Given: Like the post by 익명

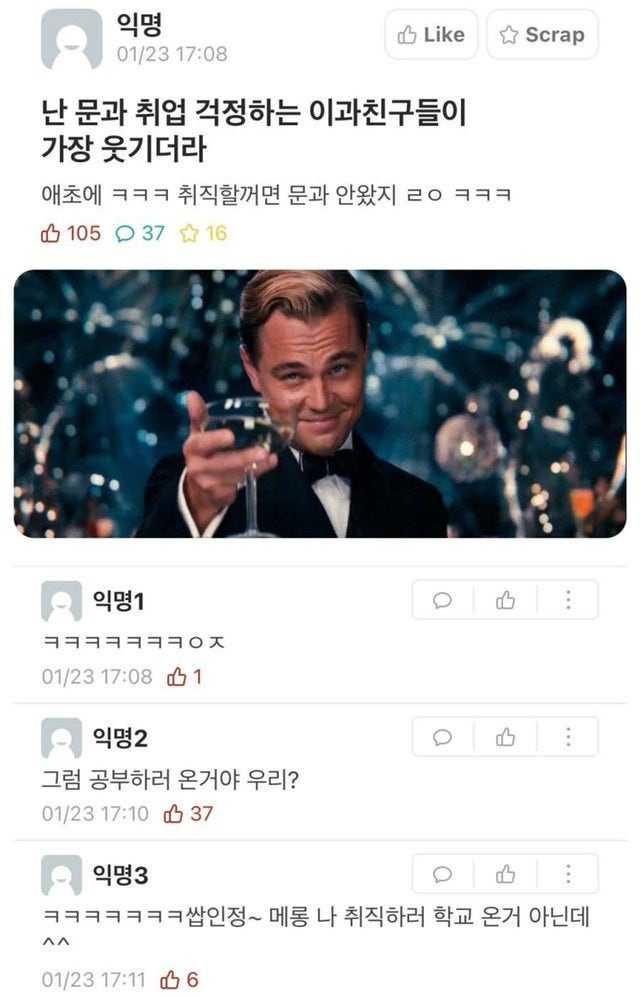Looking at the screenshot, I should [x=431, y=35].
